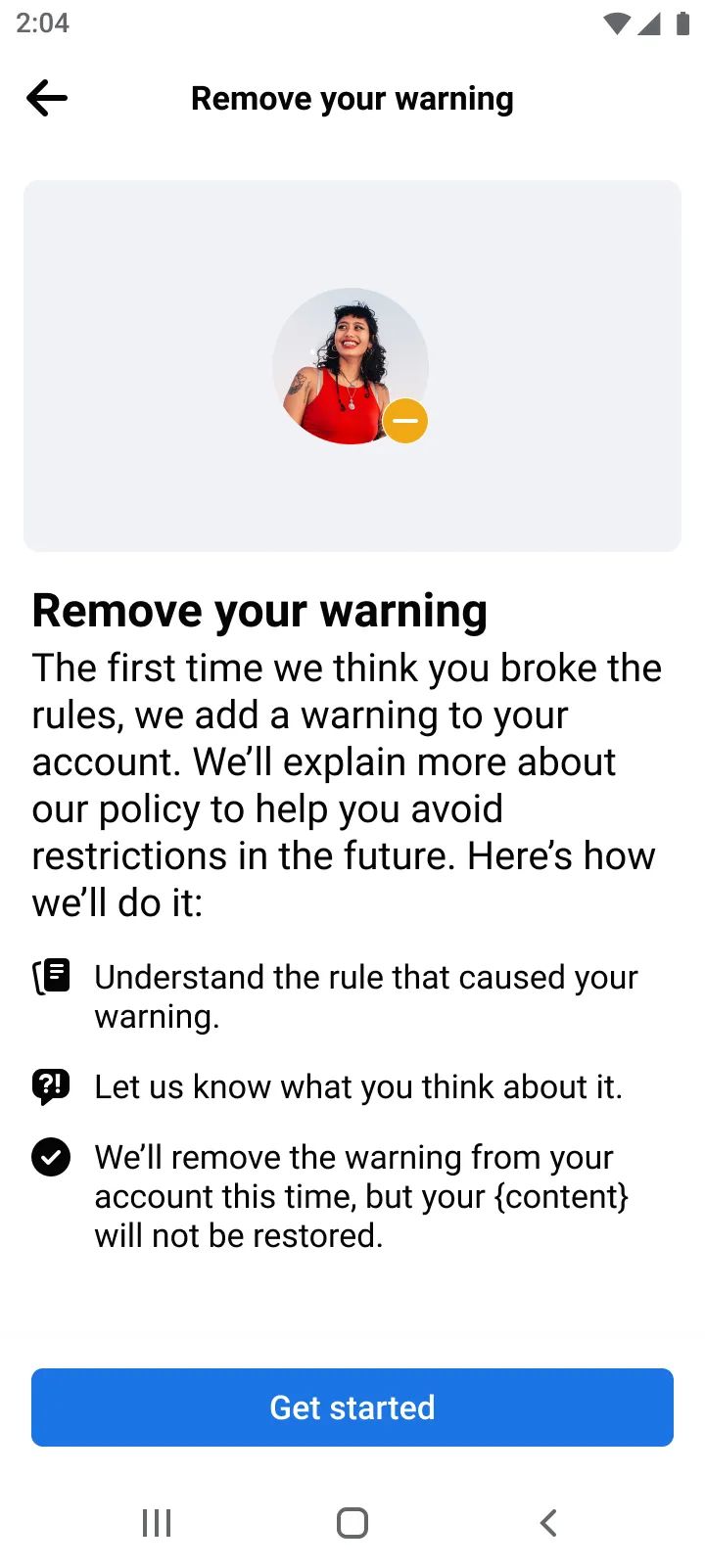Tap the Get started button
The width and height of the screenshot is (705, 1568).
[352, 1407]
